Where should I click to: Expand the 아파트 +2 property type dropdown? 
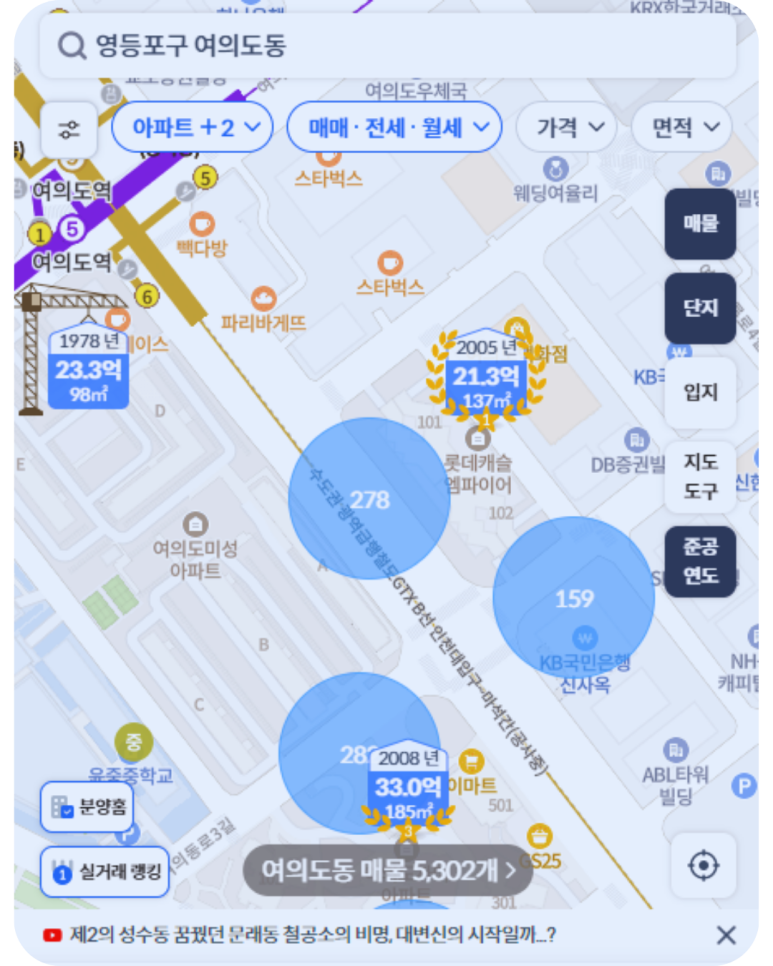click(x=192, y=127)
